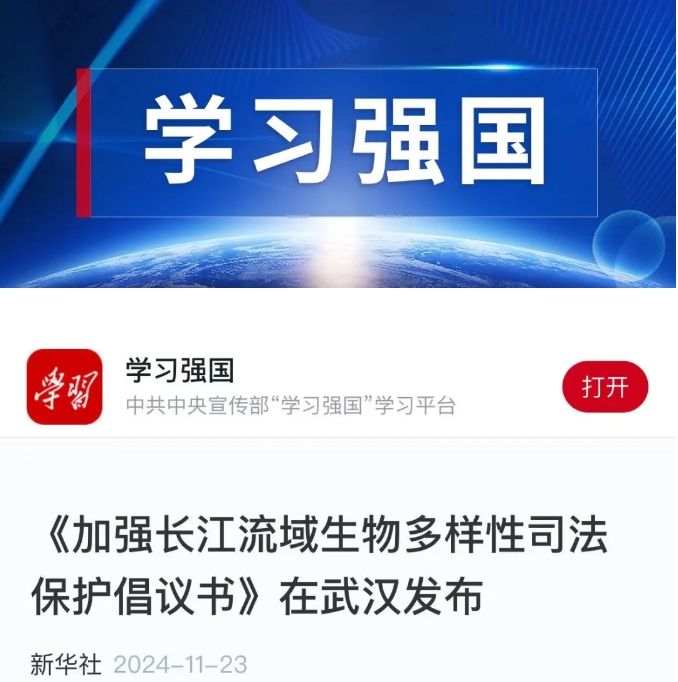Image resolution: width=678 pixels, height=682 pixels.
Task: Open the 学习强国 top banner
Action: [x=338, y=143]
